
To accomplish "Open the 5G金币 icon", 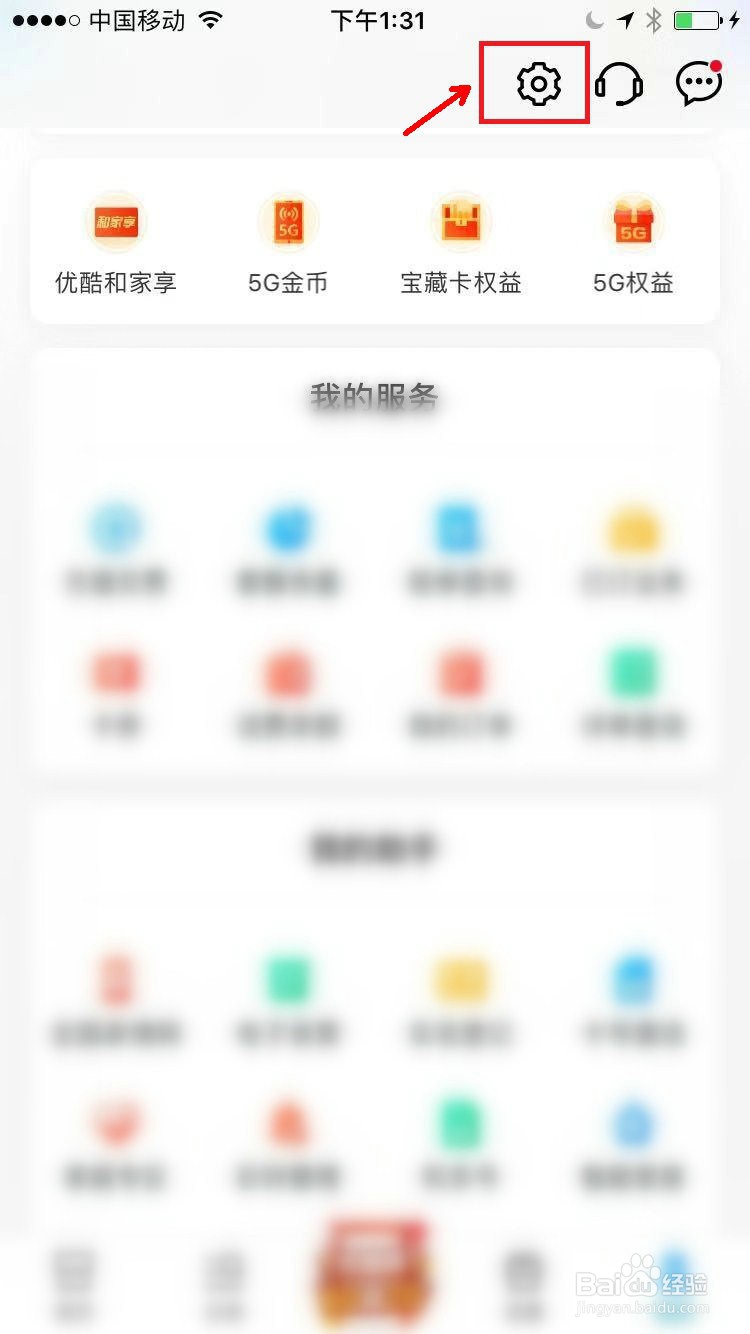I will (x=288, y=222).
